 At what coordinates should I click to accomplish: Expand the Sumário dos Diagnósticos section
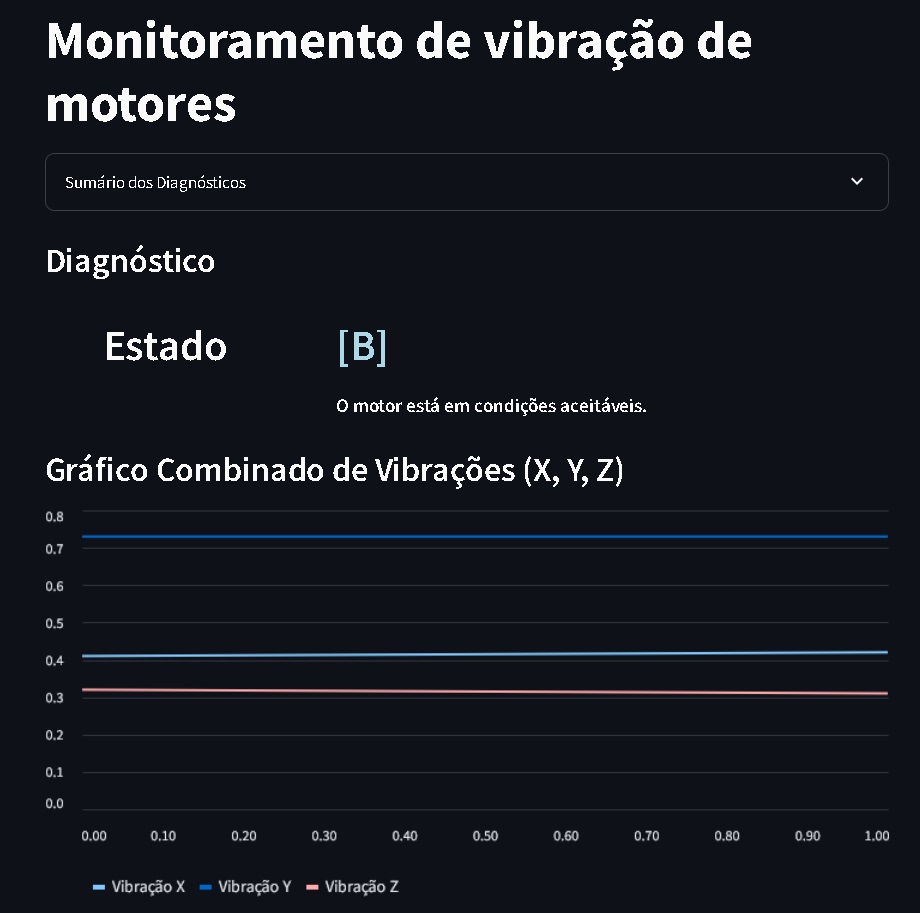466,182
